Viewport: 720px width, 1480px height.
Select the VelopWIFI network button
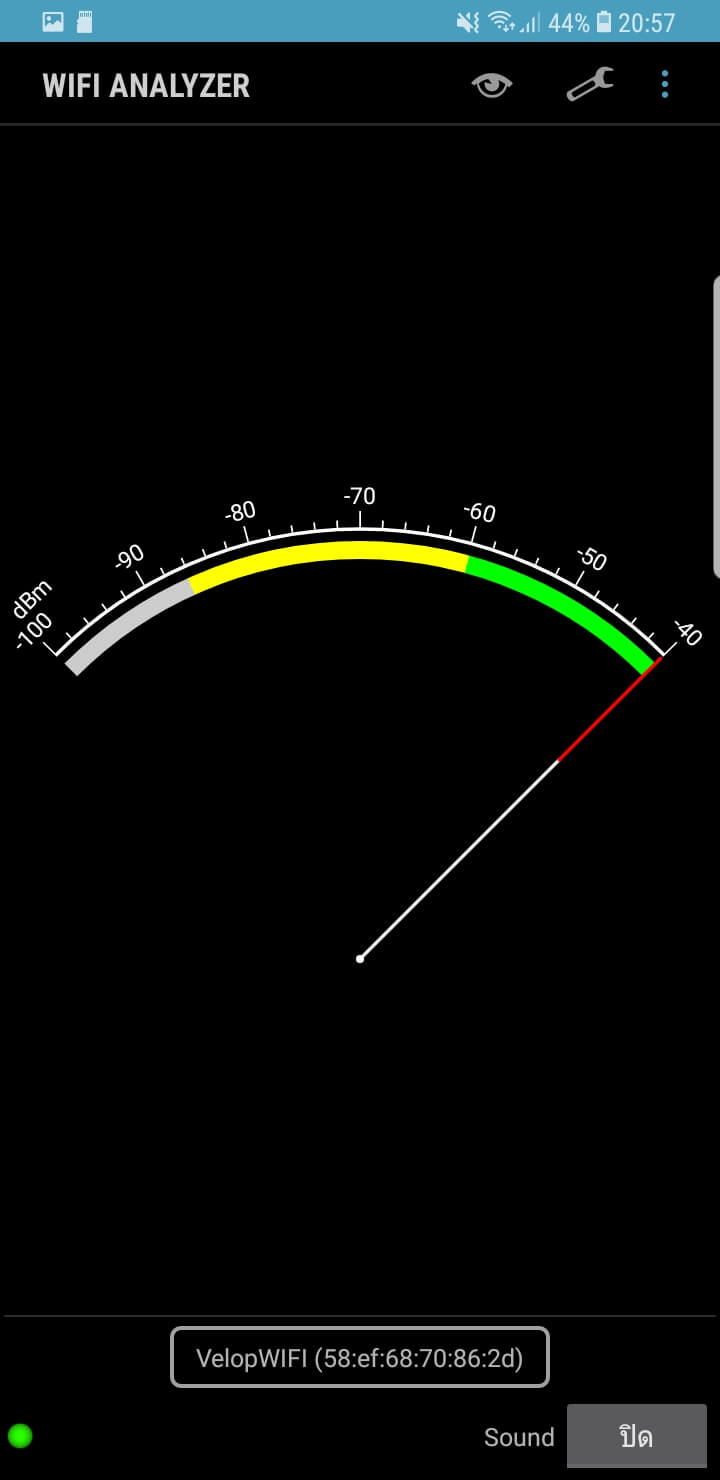[x=360, y=1357]
